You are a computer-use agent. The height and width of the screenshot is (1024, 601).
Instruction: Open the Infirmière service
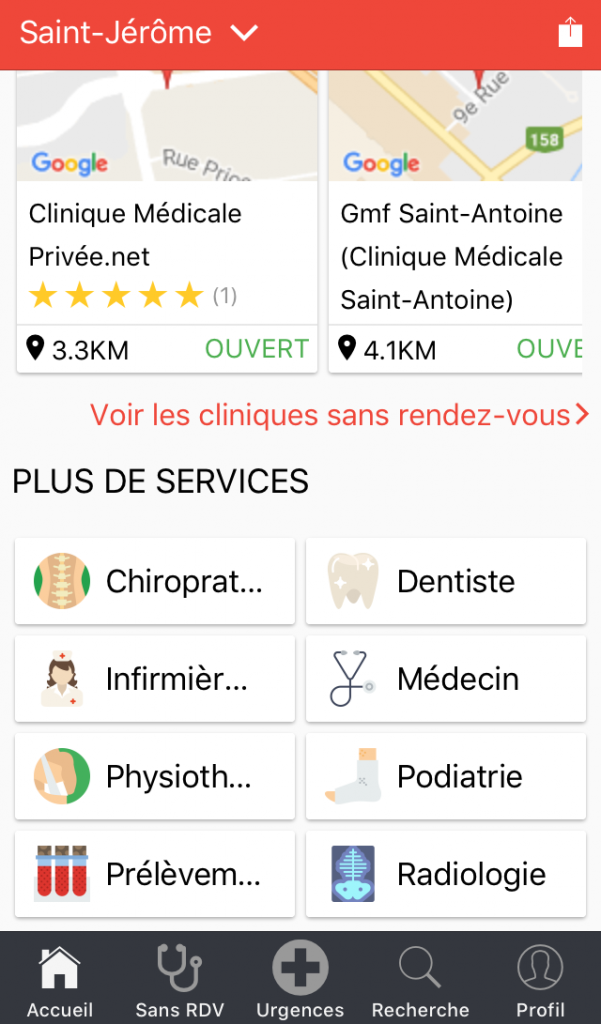pos(155,679)
